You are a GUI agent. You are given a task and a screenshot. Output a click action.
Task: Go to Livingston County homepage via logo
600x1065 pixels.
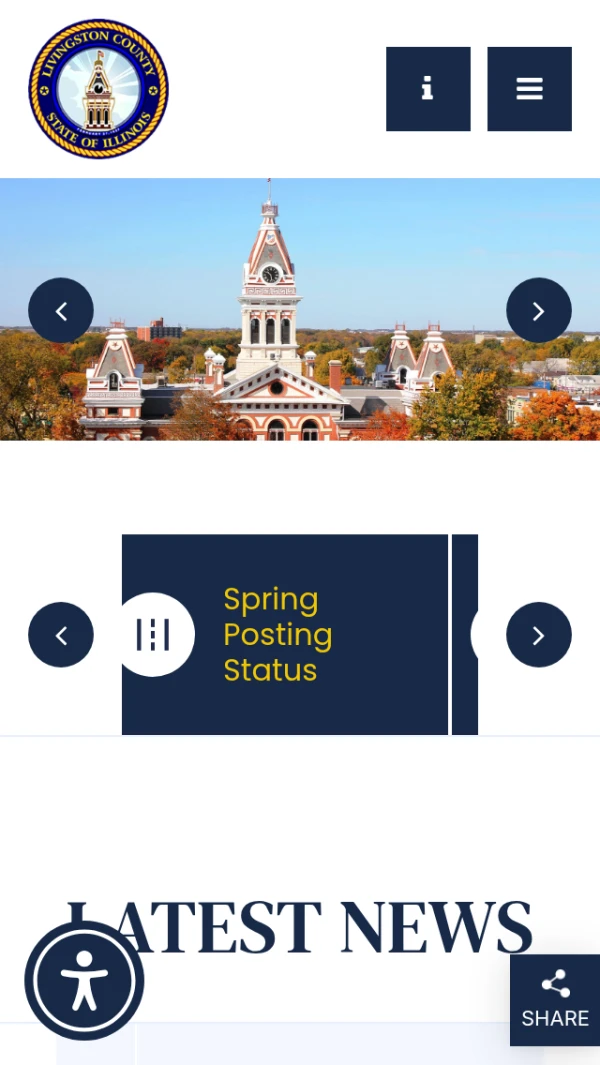pyautogui.click(x=98, y=89)
